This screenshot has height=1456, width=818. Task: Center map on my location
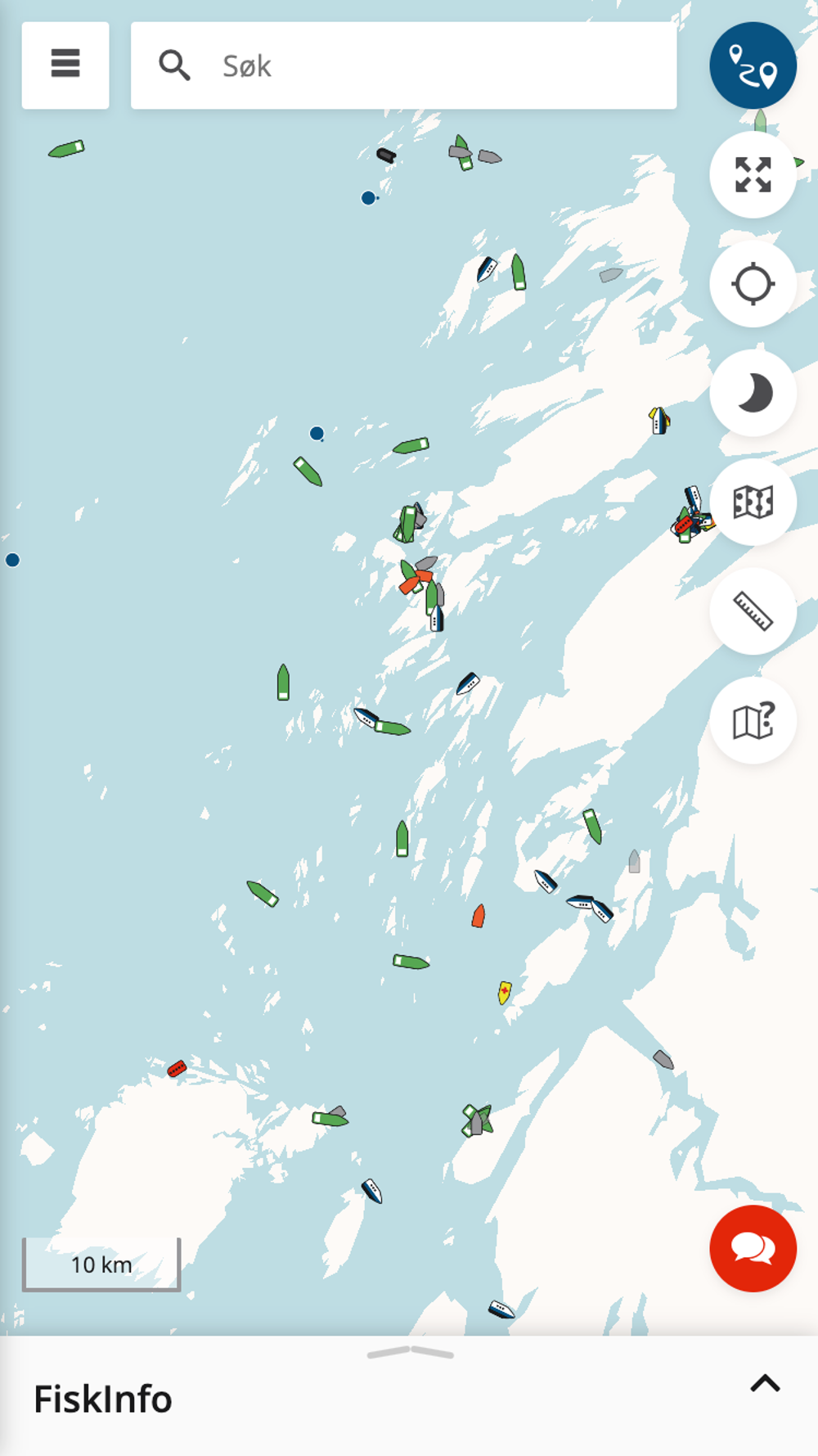pyautogui.click(x=753, y=284)
